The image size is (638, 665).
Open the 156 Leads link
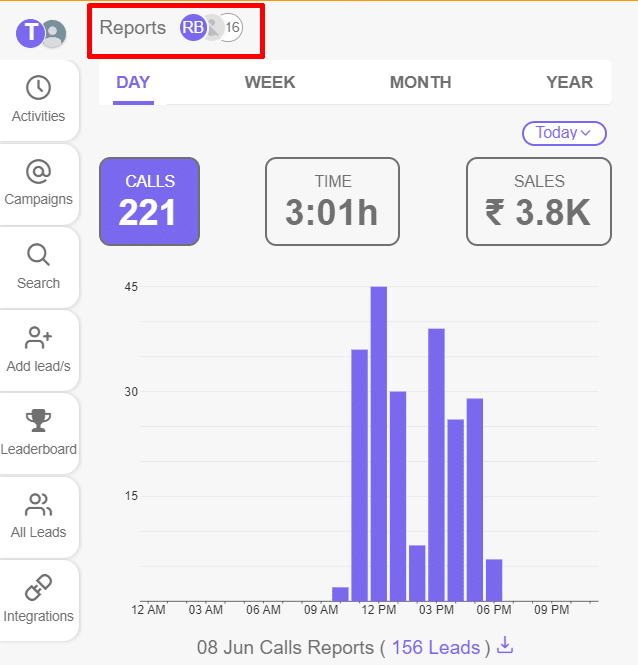pos(435,647)
